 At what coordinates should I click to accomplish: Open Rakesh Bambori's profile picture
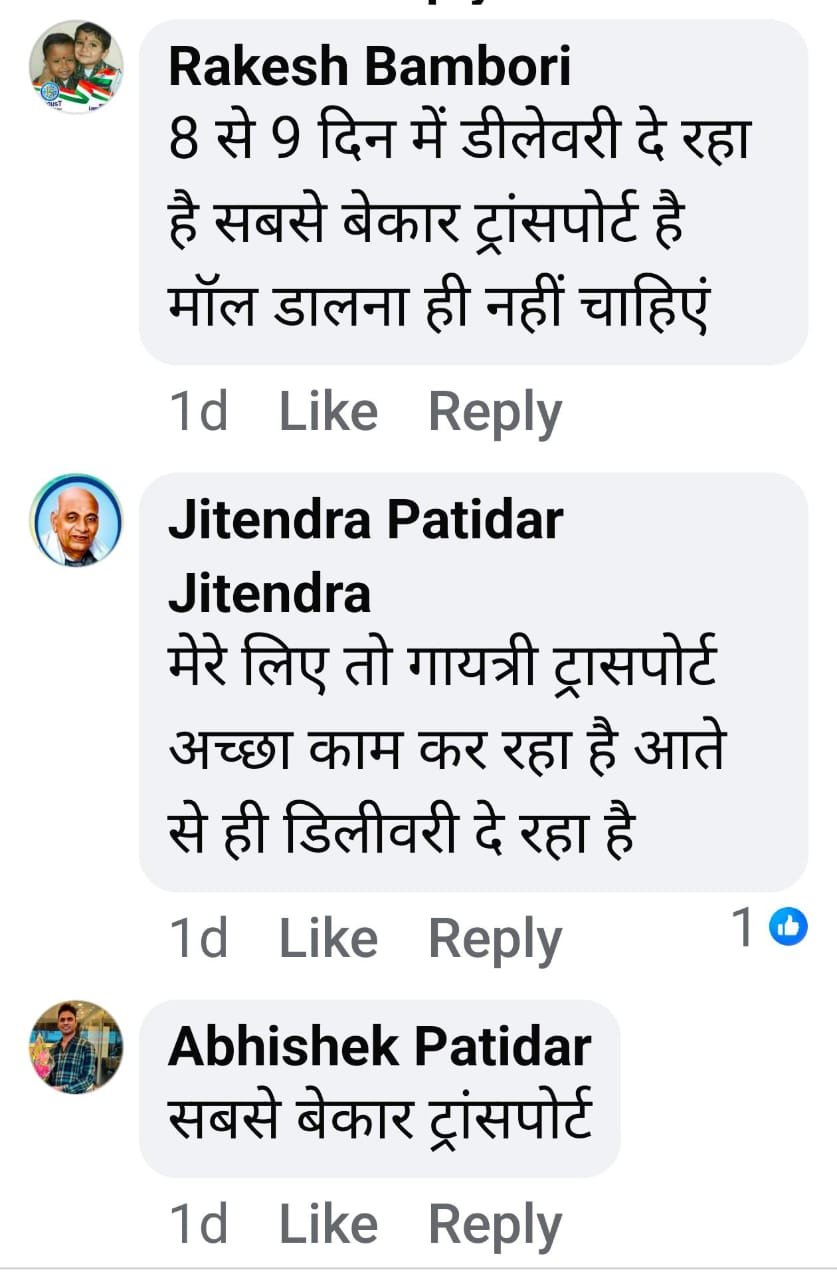[76, 65]
